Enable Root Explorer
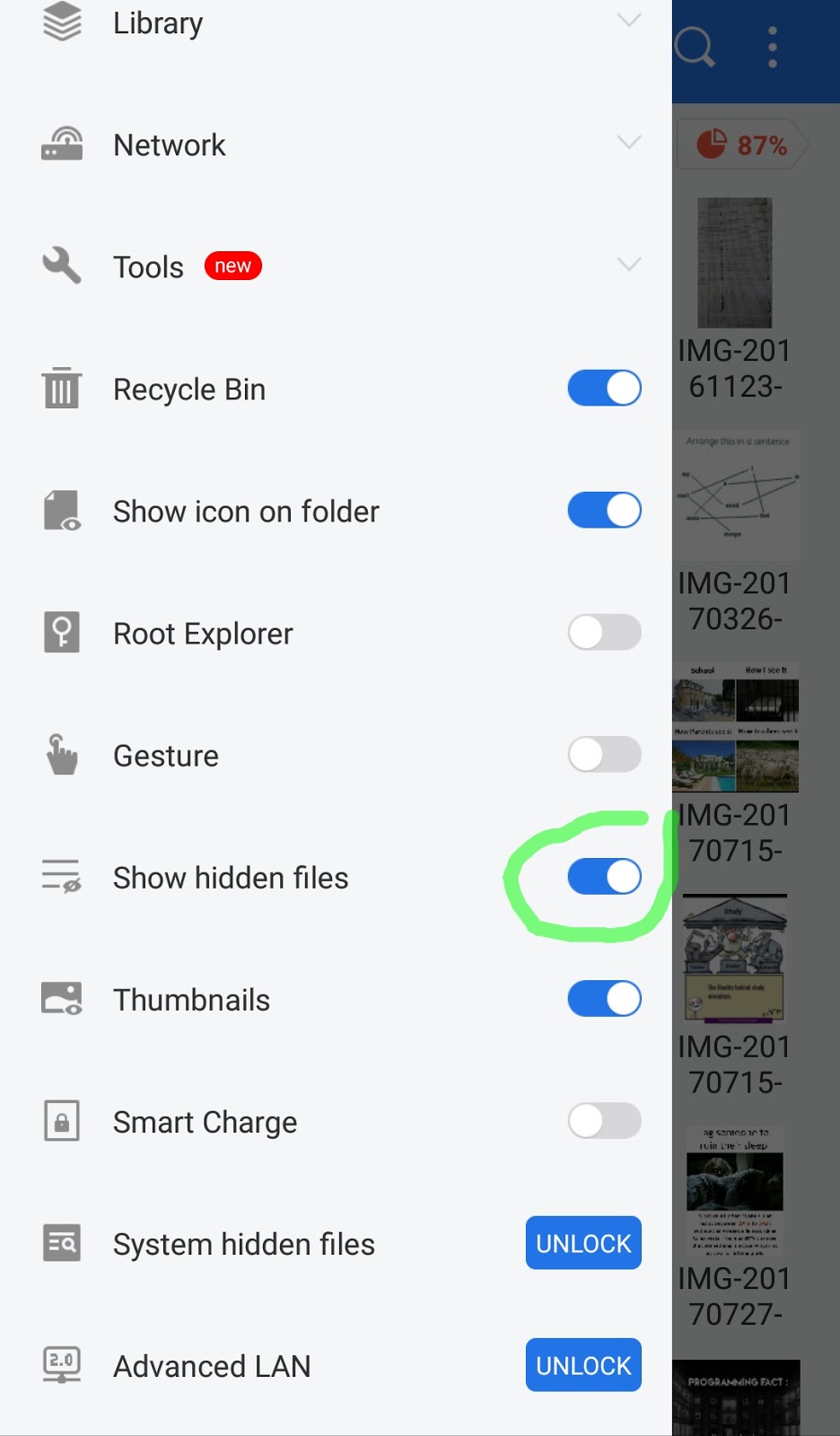This screenshot has width=840, height=1436. tap(604, 632)
